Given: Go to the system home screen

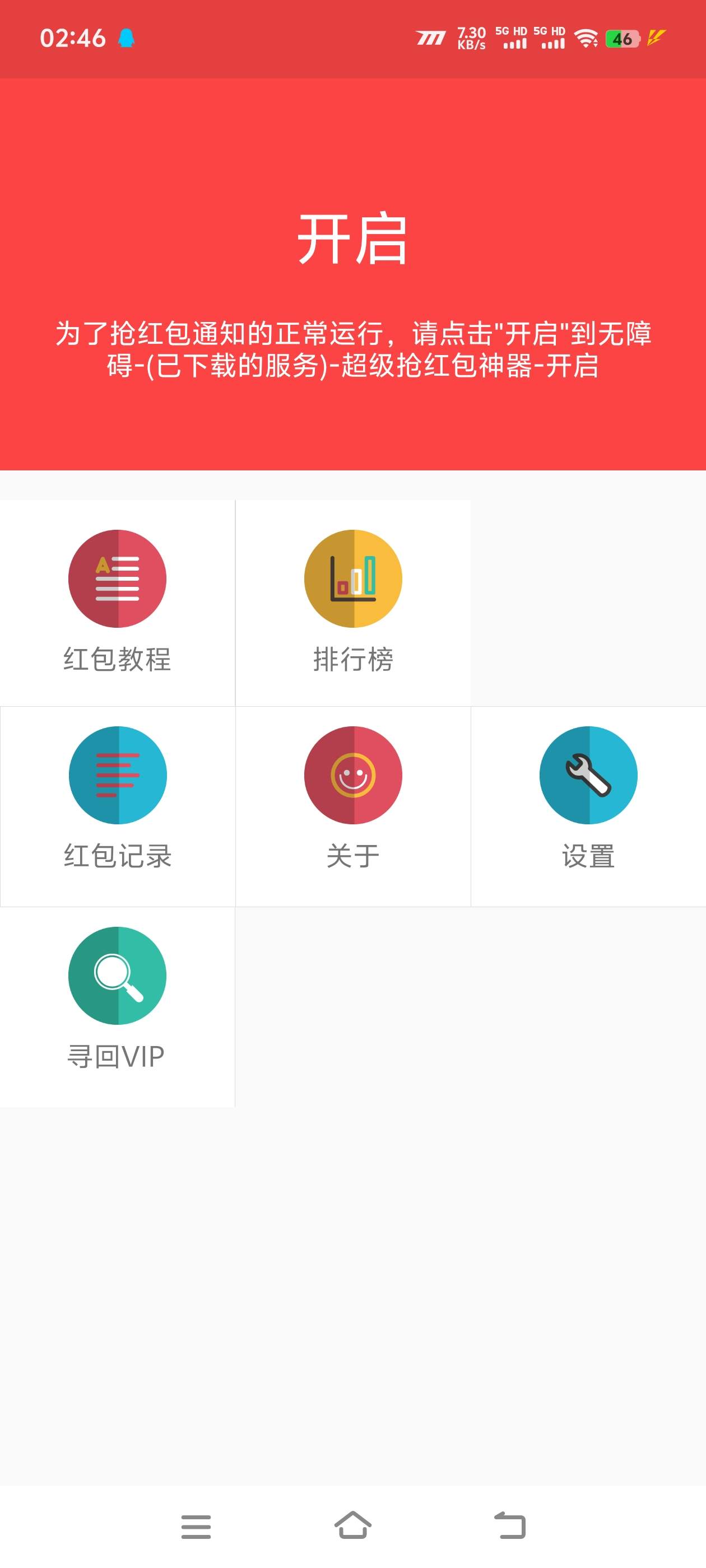Looking at the screenshot, I should pyautogui.click(x=352, y=1525).
